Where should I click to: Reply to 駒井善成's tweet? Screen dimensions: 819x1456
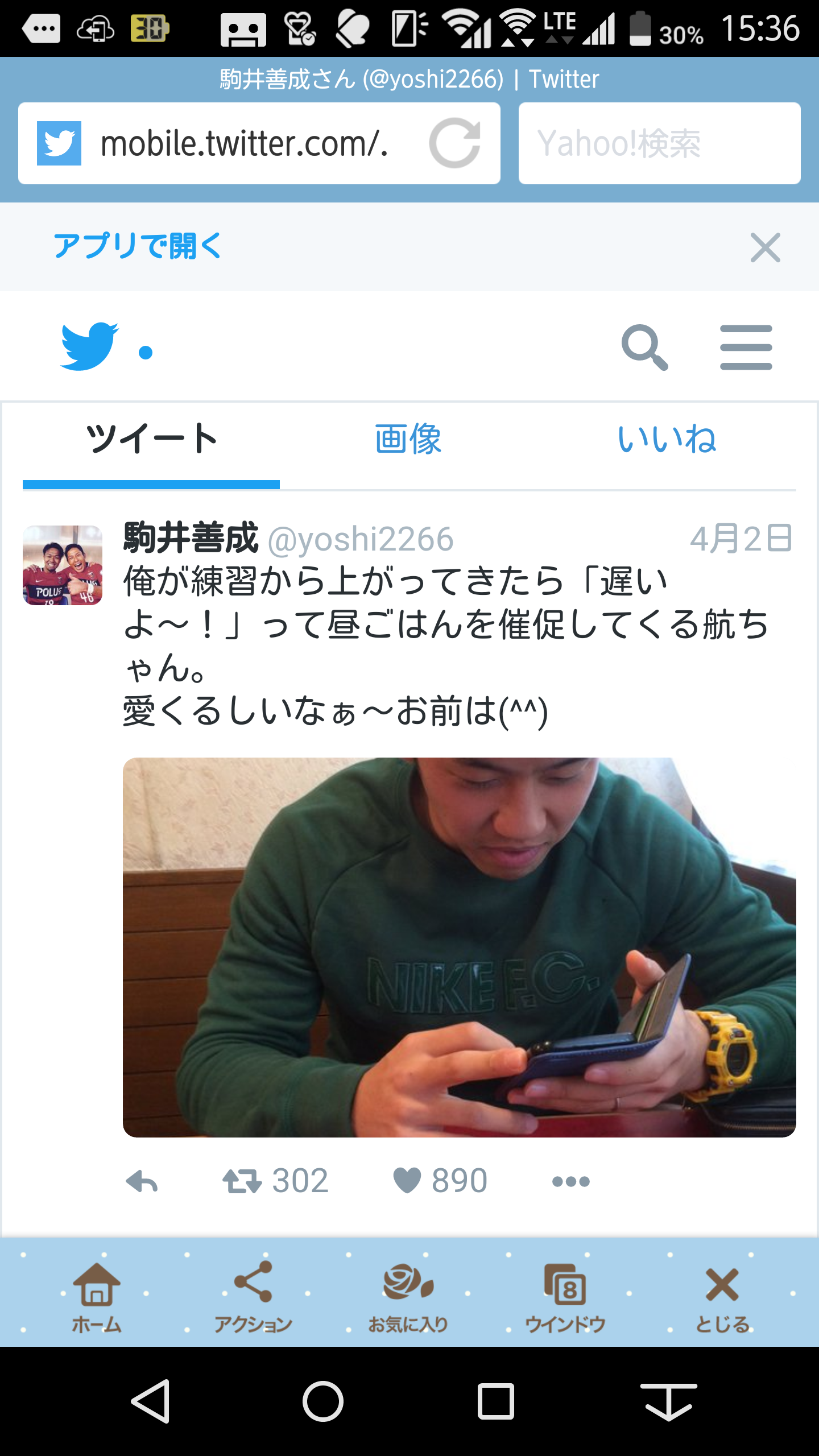click(141, 1182)
